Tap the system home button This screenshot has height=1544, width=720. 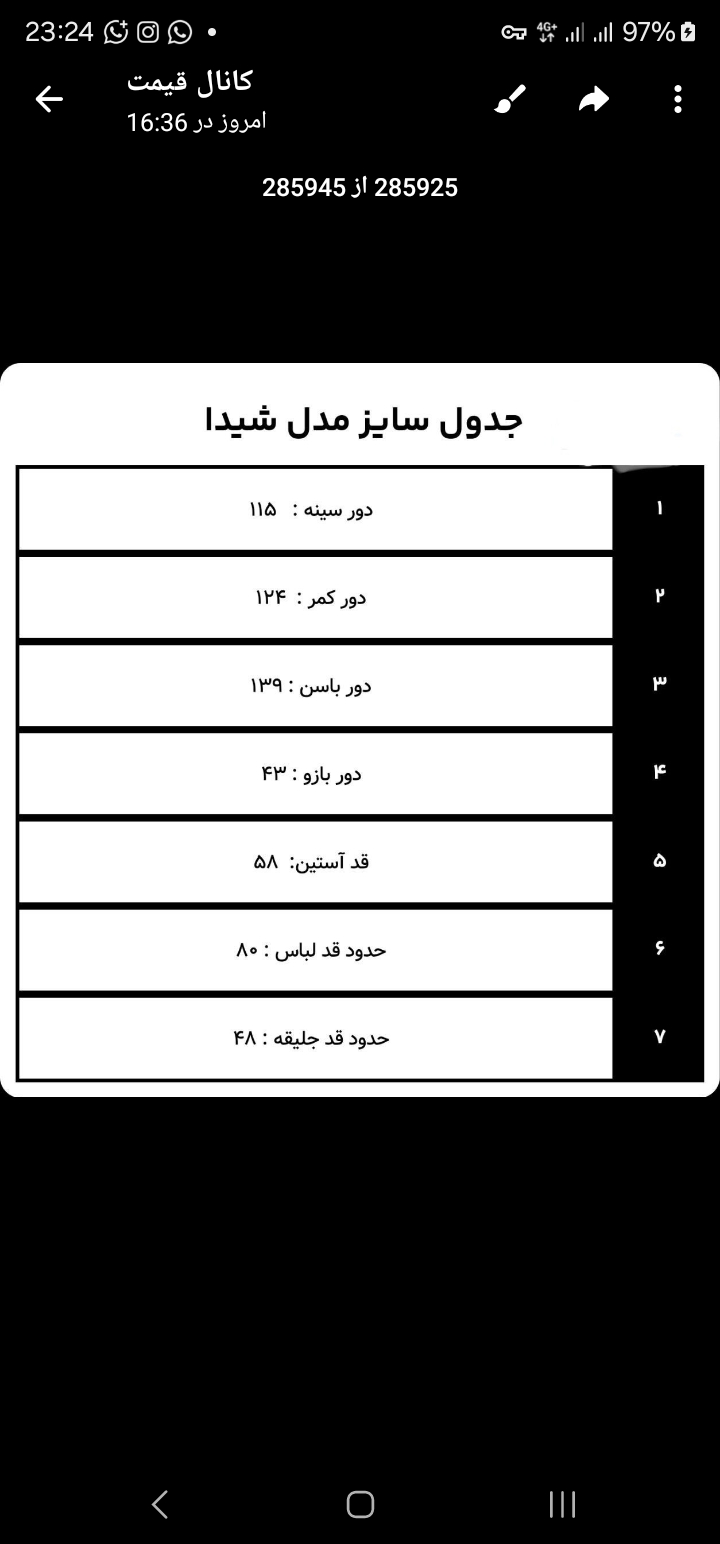pos(360,1504)
